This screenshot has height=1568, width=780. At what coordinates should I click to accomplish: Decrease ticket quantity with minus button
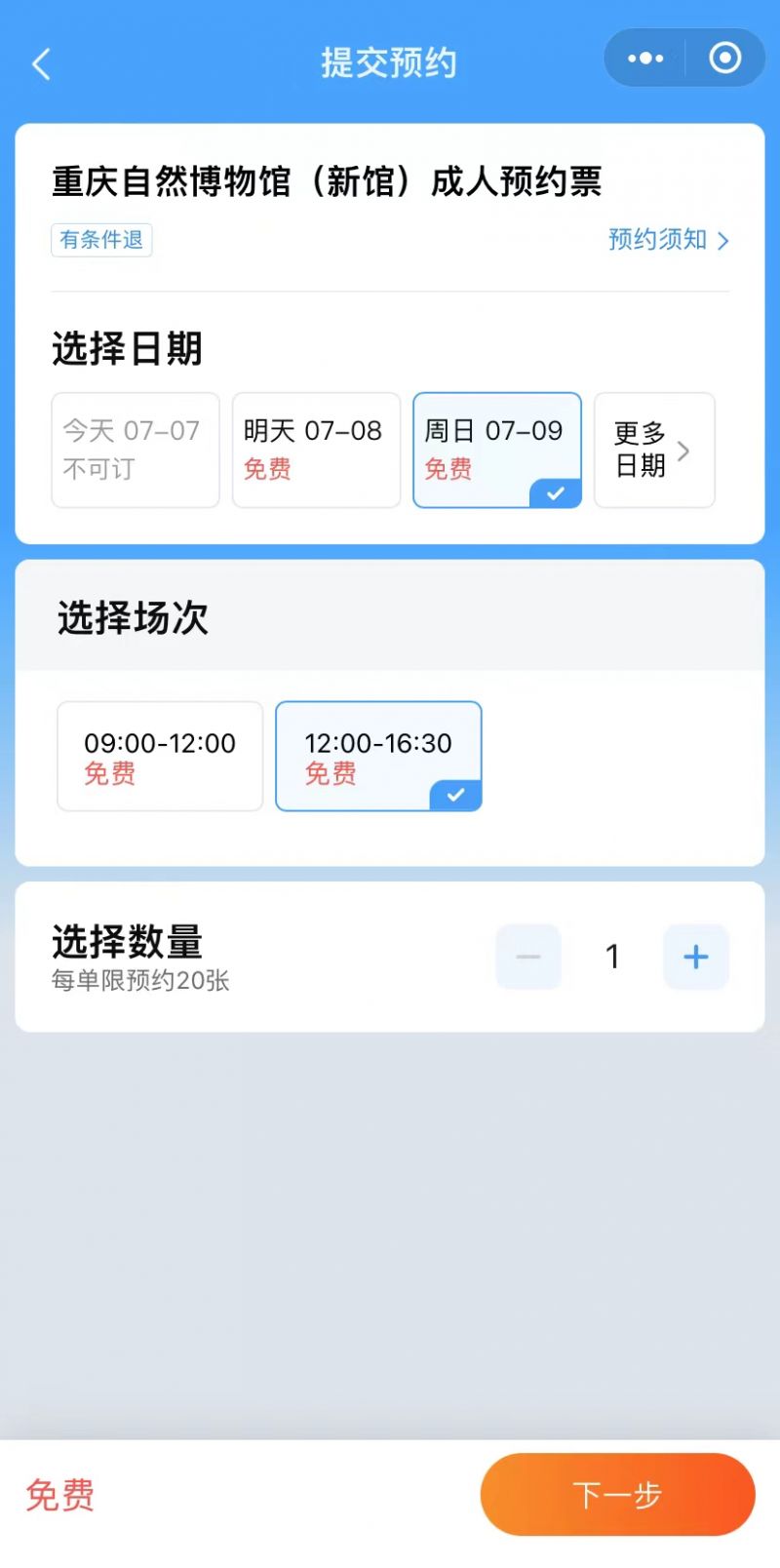tap(528, 957)
